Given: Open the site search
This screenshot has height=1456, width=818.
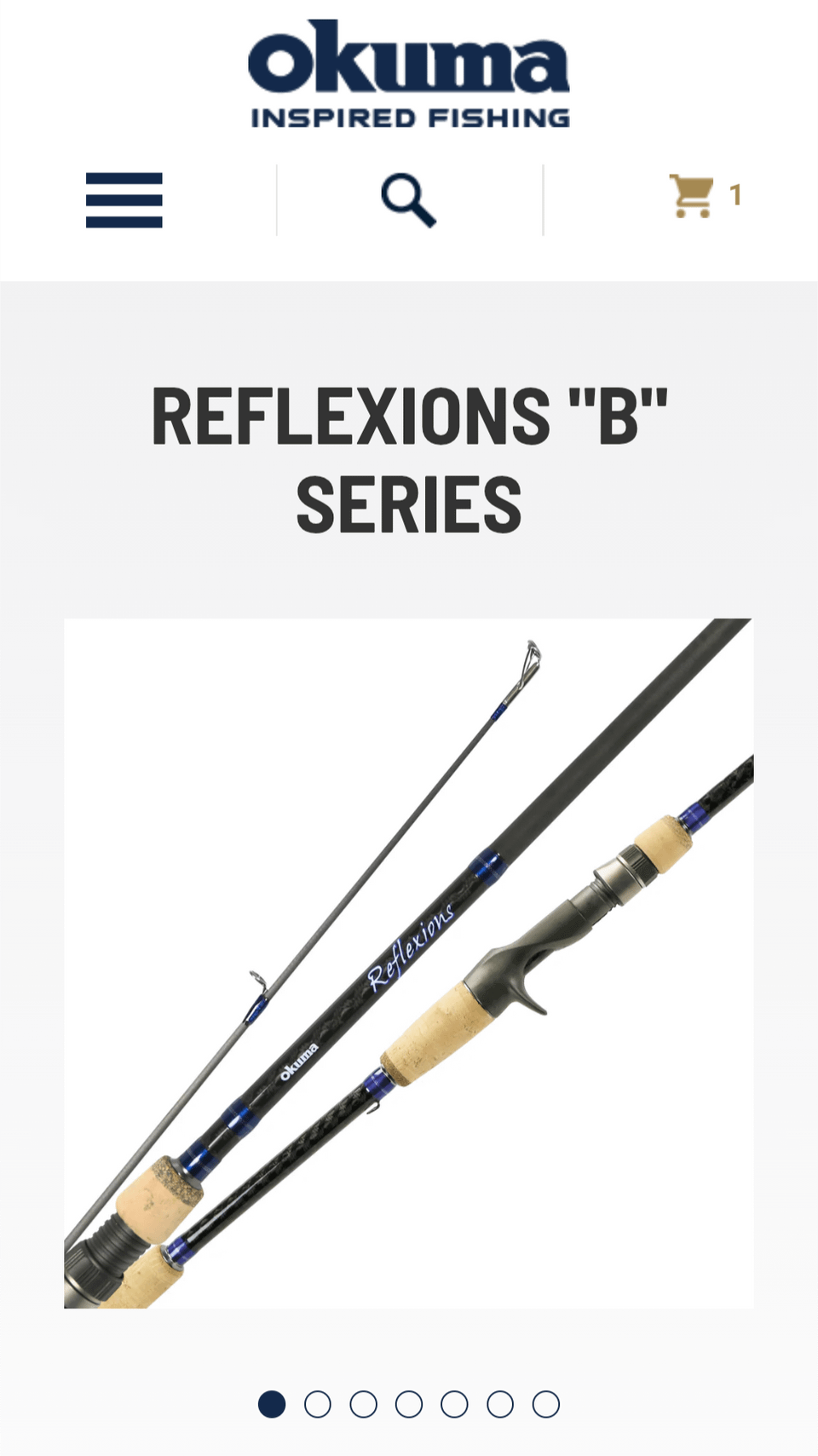Looking at the screenshot, I should point(409,200).
